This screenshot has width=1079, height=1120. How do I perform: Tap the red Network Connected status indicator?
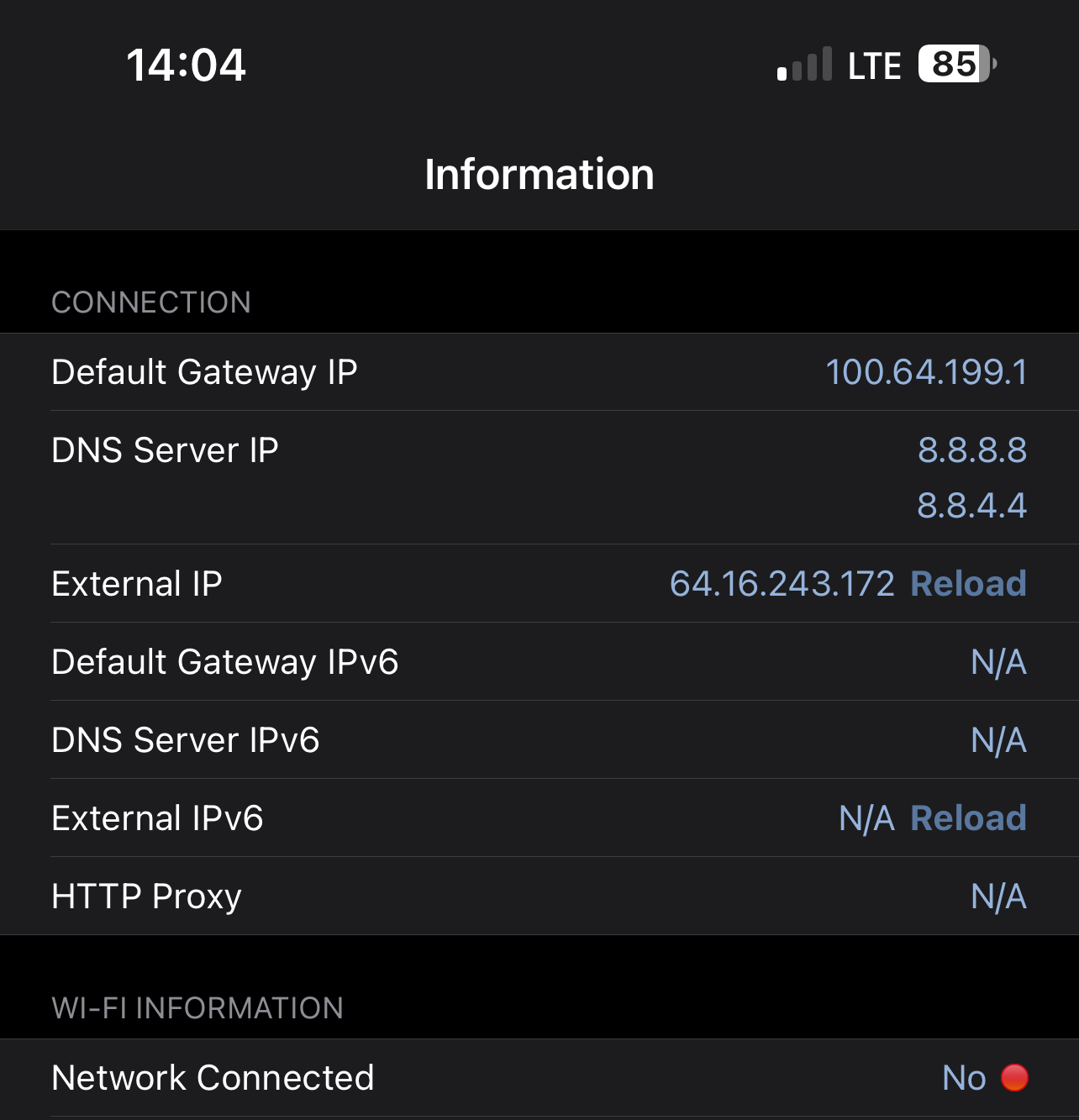tap(1017, 1076)
